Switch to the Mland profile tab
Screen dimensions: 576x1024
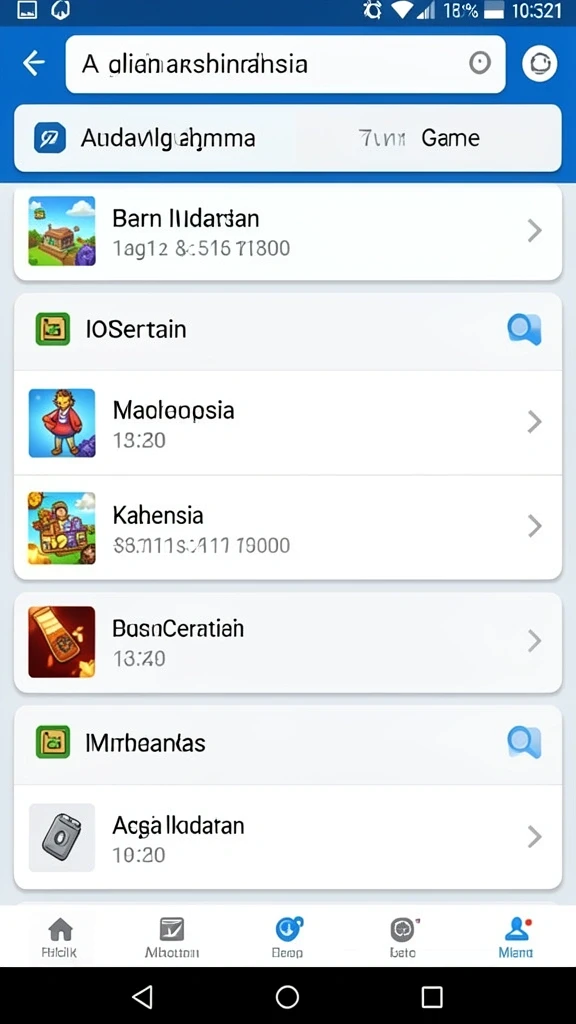(x=516, y=937)
